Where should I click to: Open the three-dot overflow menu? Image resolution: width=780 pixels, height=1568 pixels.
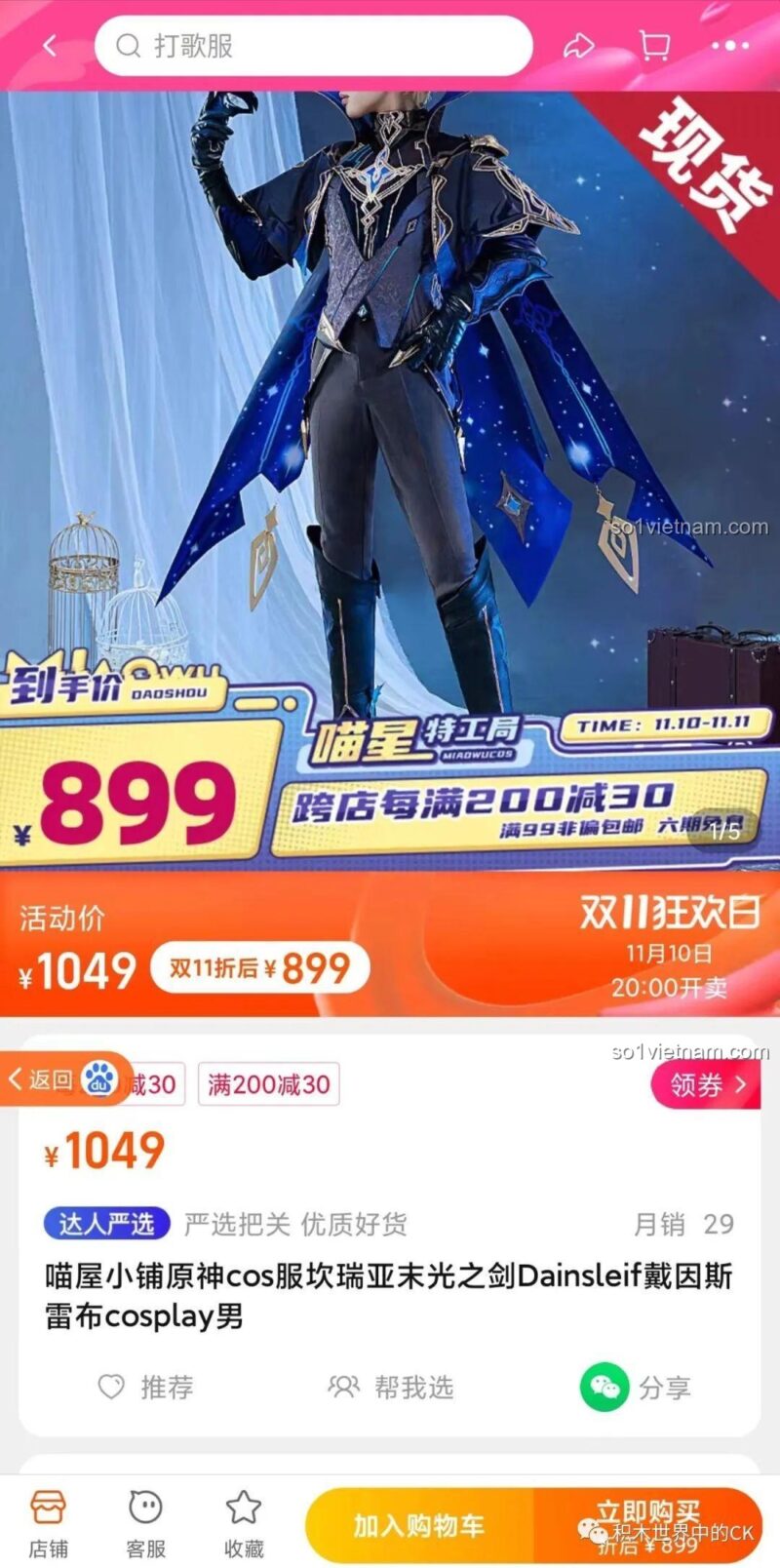point(729,46)
